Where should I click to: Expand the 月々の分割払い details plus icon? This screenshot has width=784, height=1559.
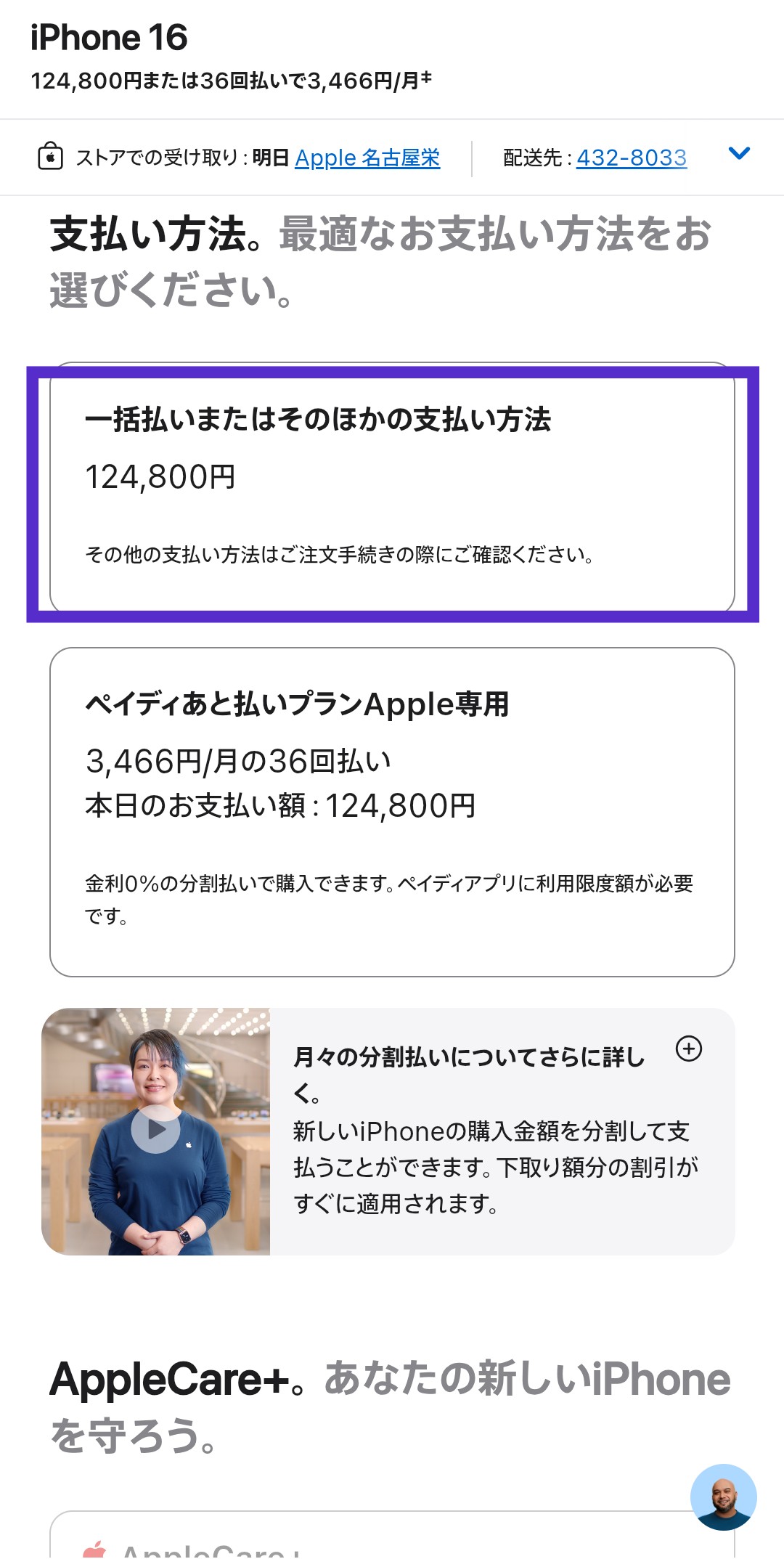pos(688,1049)
